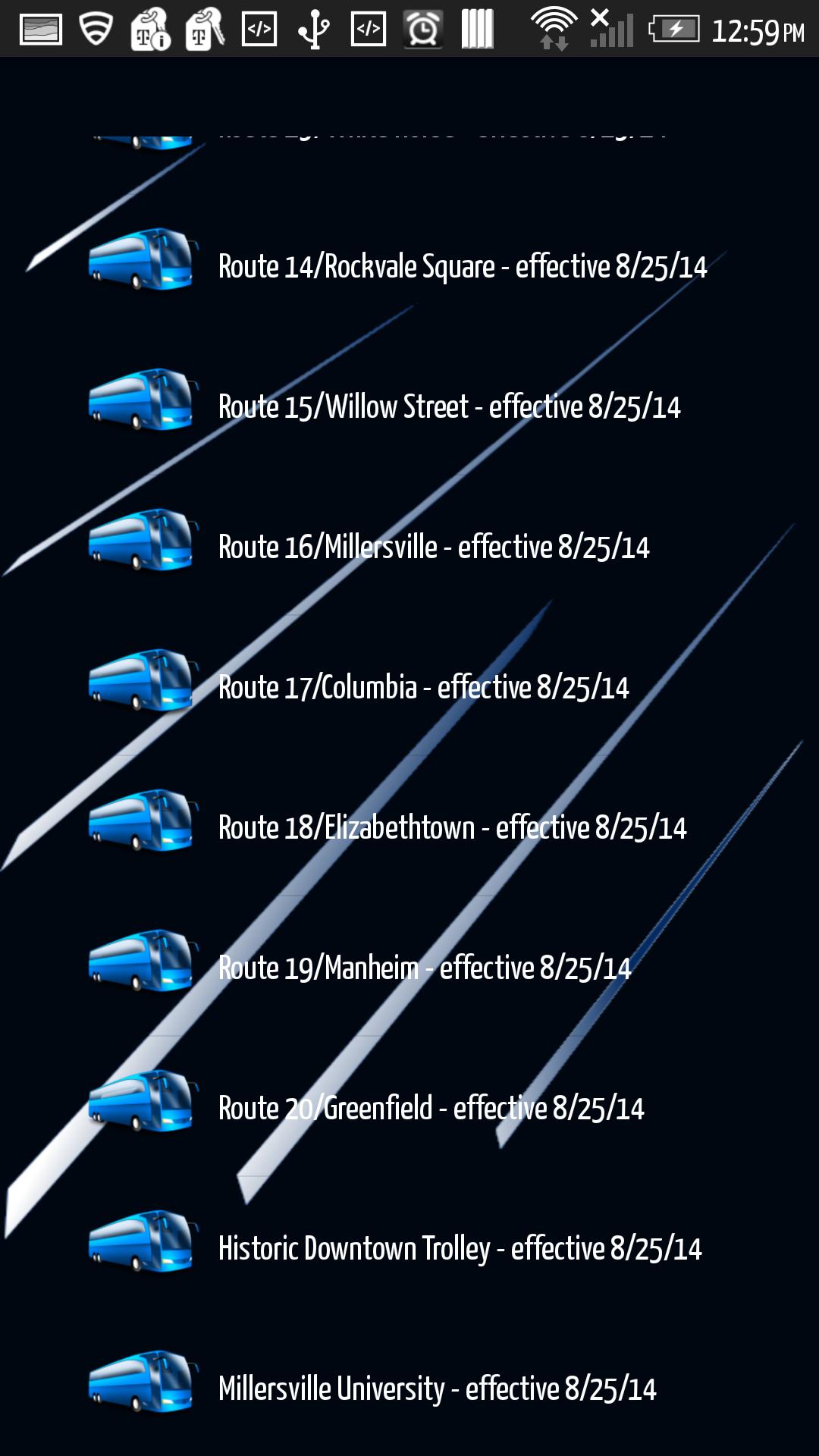The height and width of the screenshot is (1456, 819).
Task: Open Route 14/Rockvale Square schedule
Action: (x=462, y=267)
